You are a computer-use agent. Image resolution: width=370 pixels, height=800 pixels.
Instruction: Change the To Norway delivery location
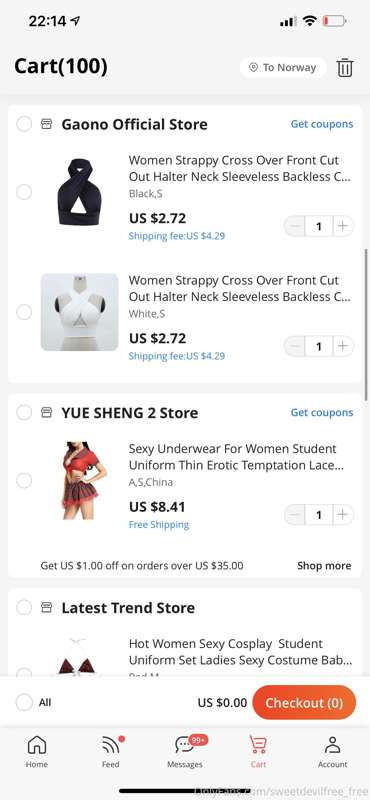coord(283,67)
